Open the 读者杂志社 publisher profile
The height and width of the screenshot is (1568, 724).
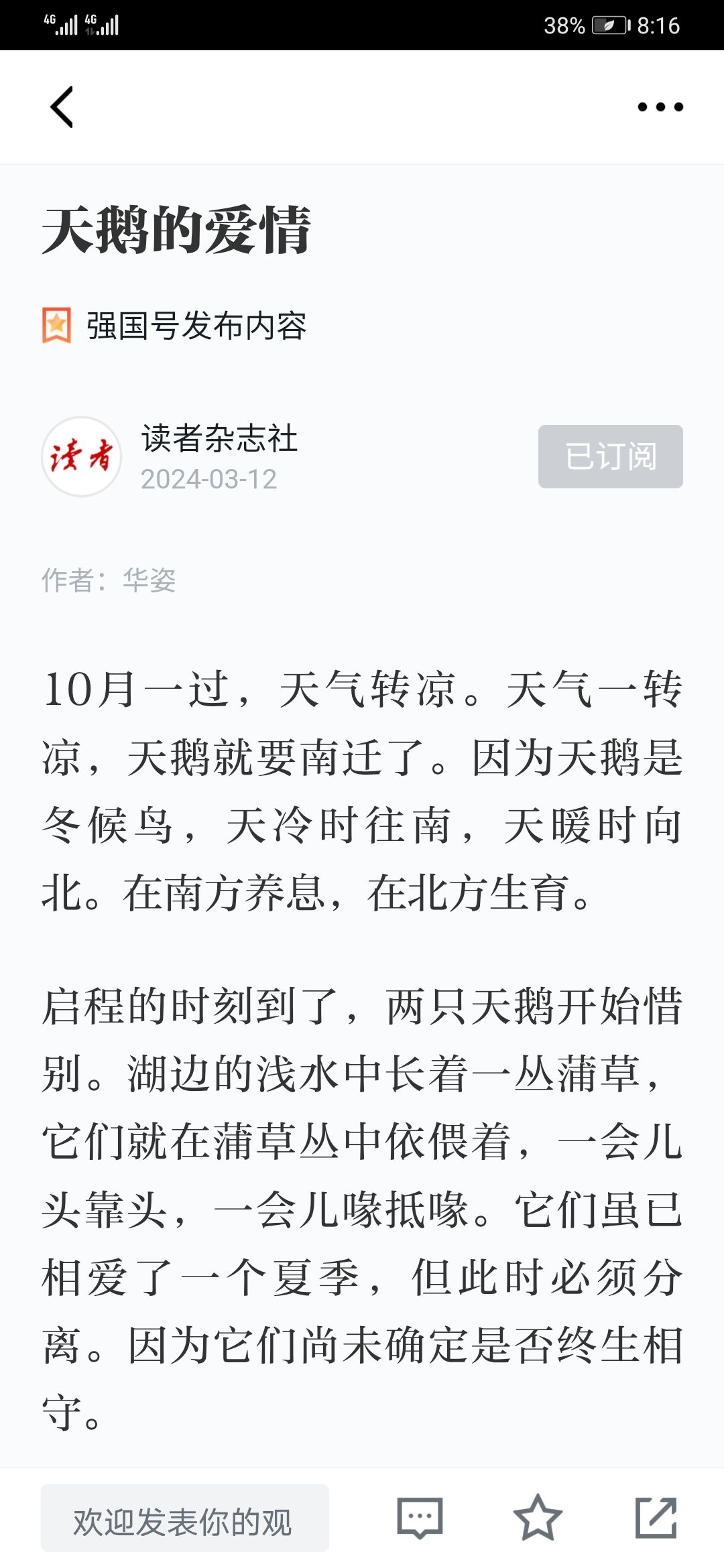click(x=219, y=439)
